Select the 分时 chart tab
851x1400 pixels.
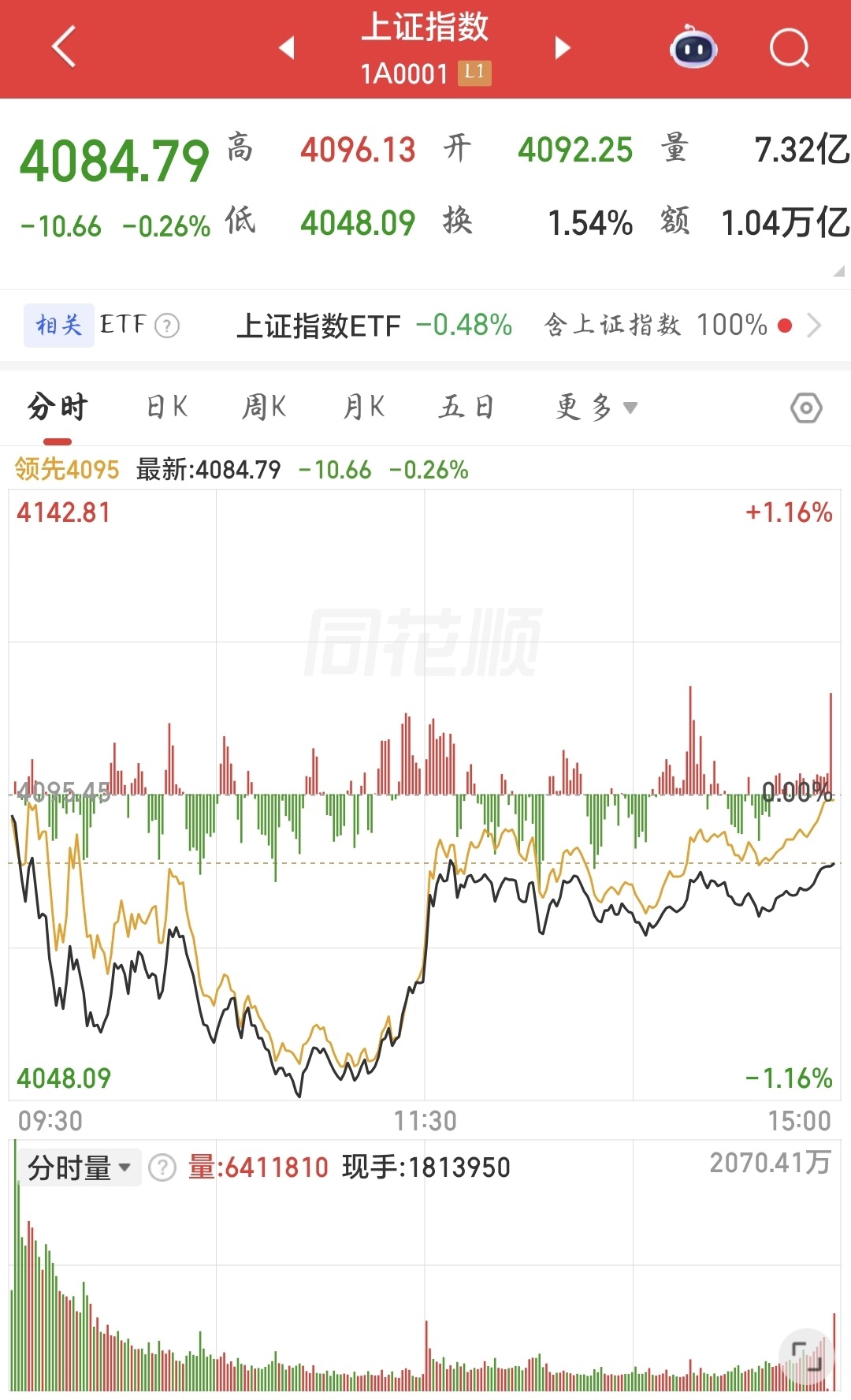point(58,408)
